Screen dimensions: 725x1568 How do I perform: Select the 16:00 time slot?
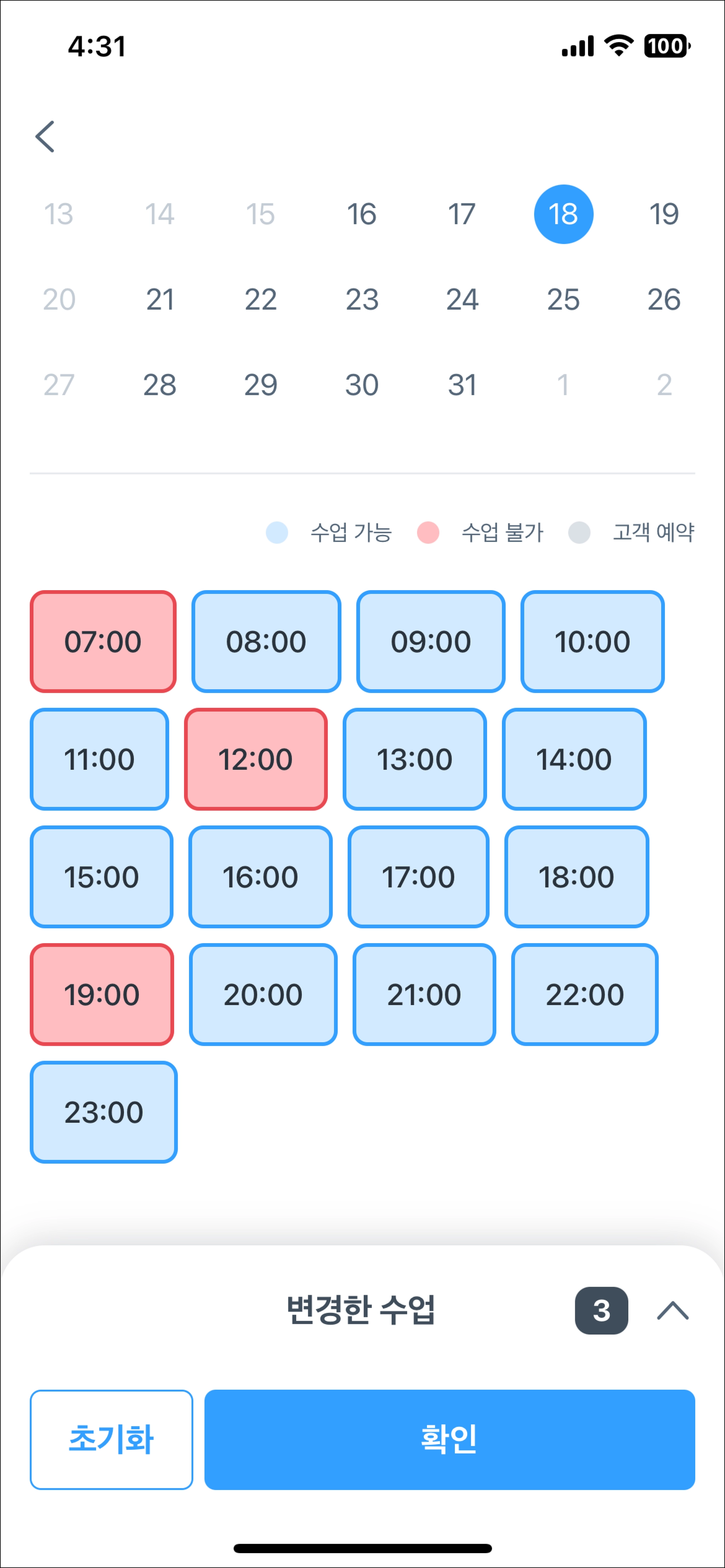[x=260, y=877]
